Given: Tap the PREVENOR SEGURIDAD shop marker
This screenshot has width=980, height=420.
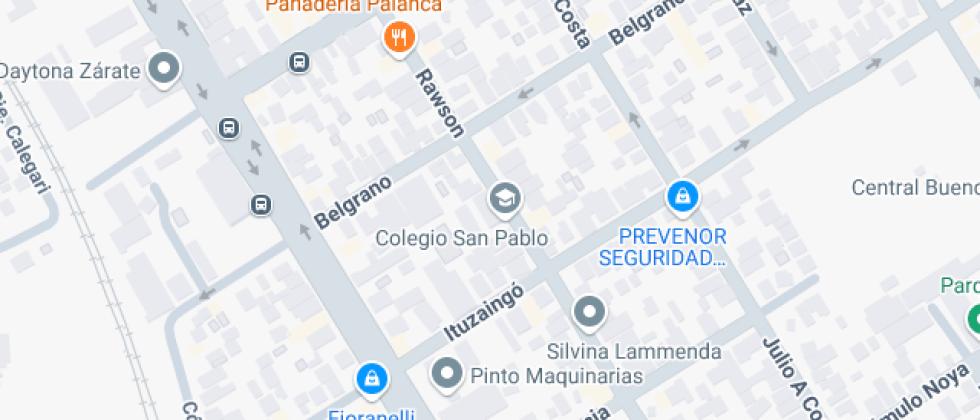Looking at the screenshot, I should pyautogui.click(x=682, y=196).
